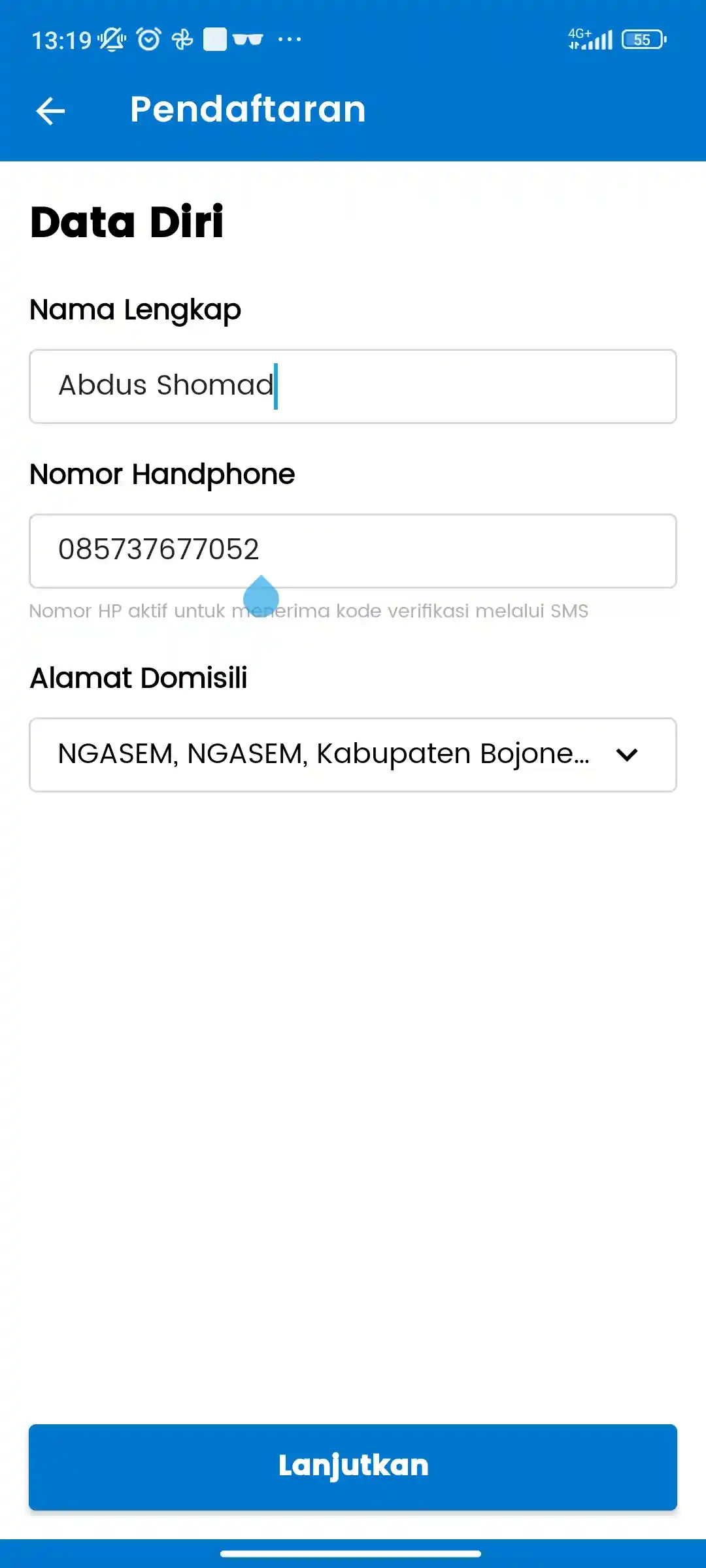Screen dimensions: 706x1568
Task: Tap the fan status bar icon
Action: 182,39
